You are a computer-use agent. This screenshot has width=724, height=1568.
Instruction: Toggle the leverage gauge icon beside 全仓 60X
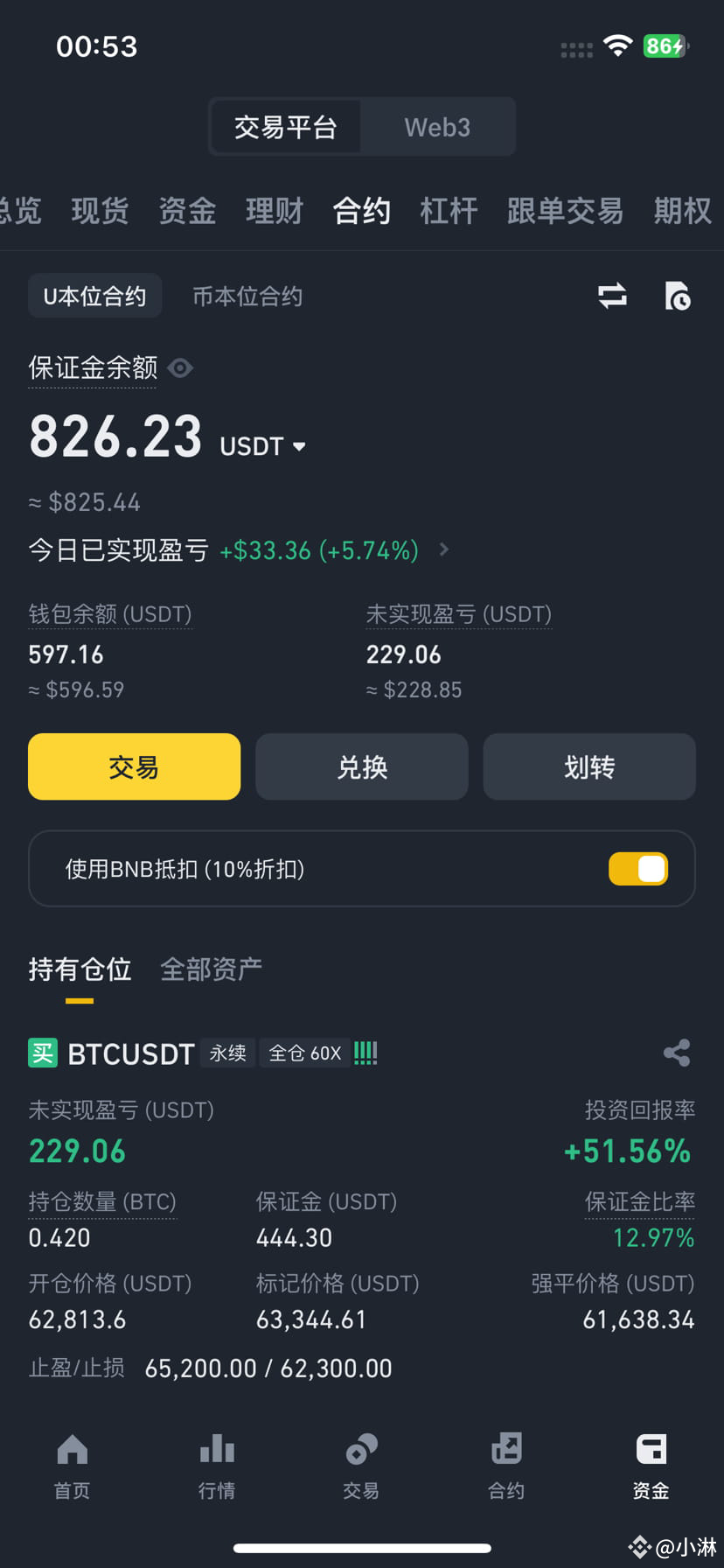click(365, 1053)
